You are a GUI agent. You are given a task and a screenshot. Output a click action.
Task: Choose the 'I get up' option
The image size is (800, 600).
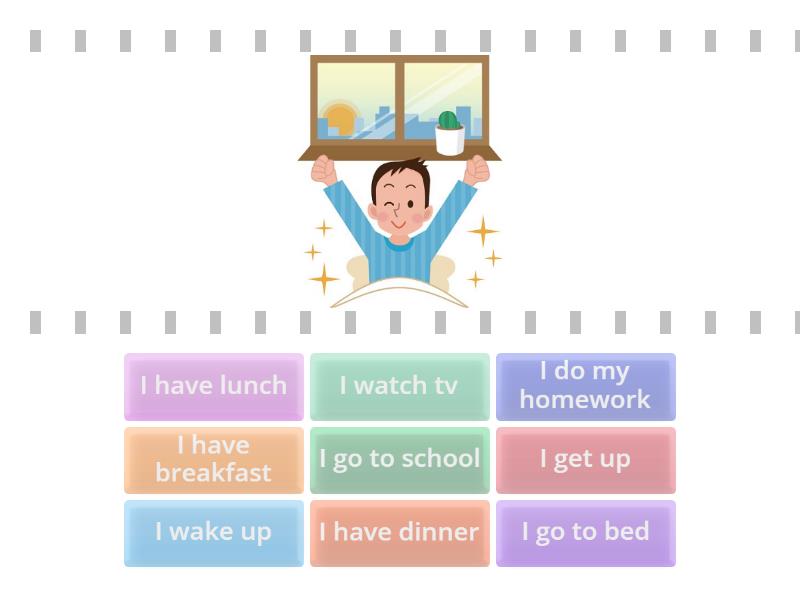[585, 460]
